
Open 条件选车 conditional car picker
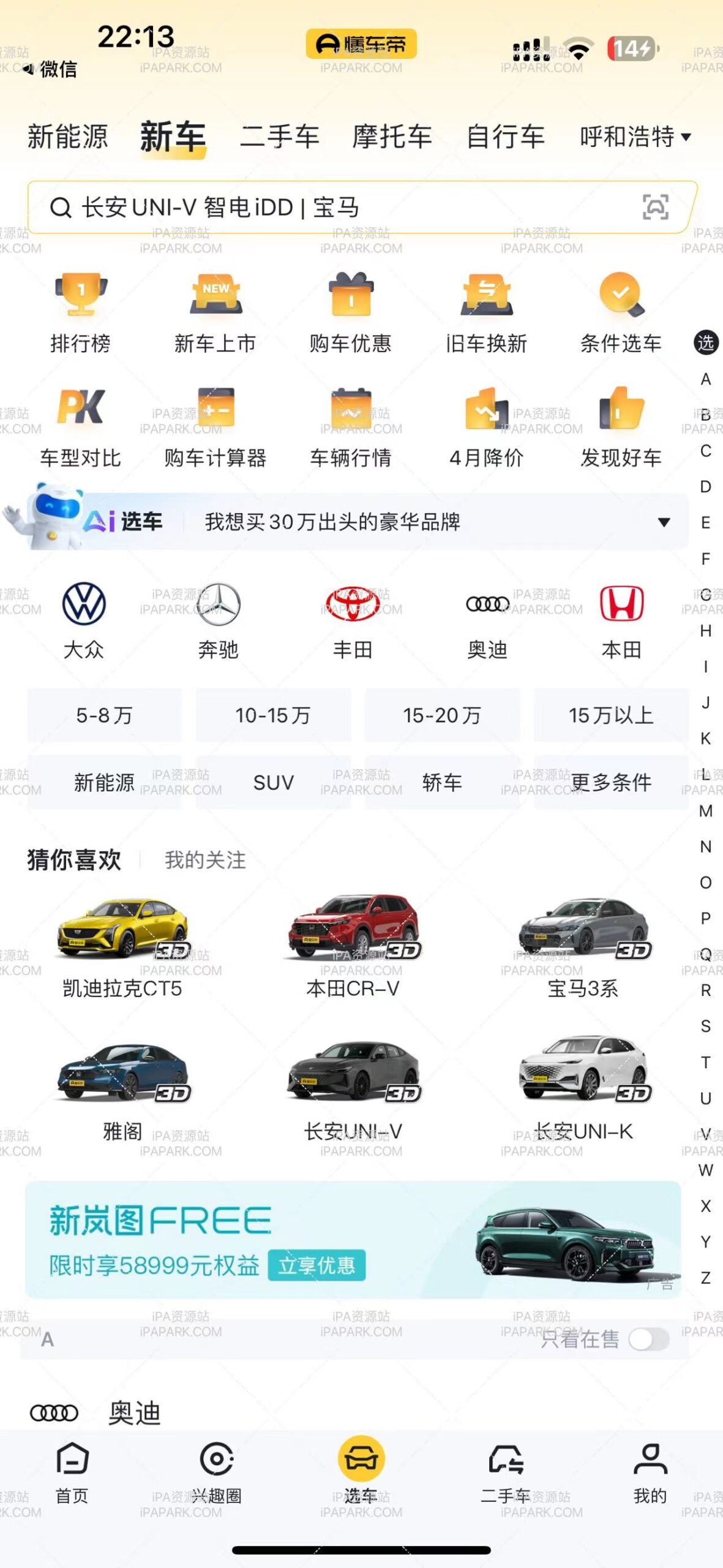[x=621, y=309]
